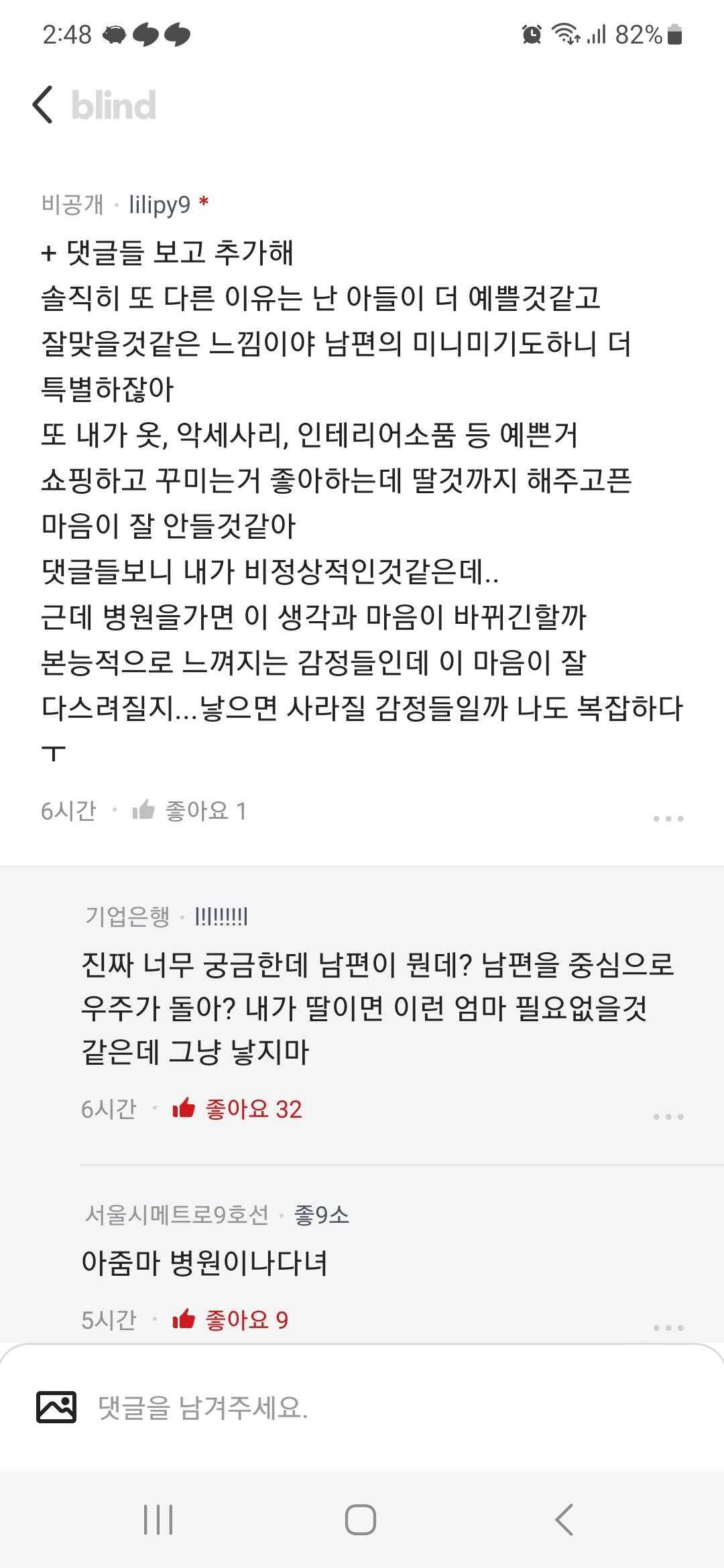Open more options on lilipy9's comment
The image size is (724, 1568).
tap(668, 818)
